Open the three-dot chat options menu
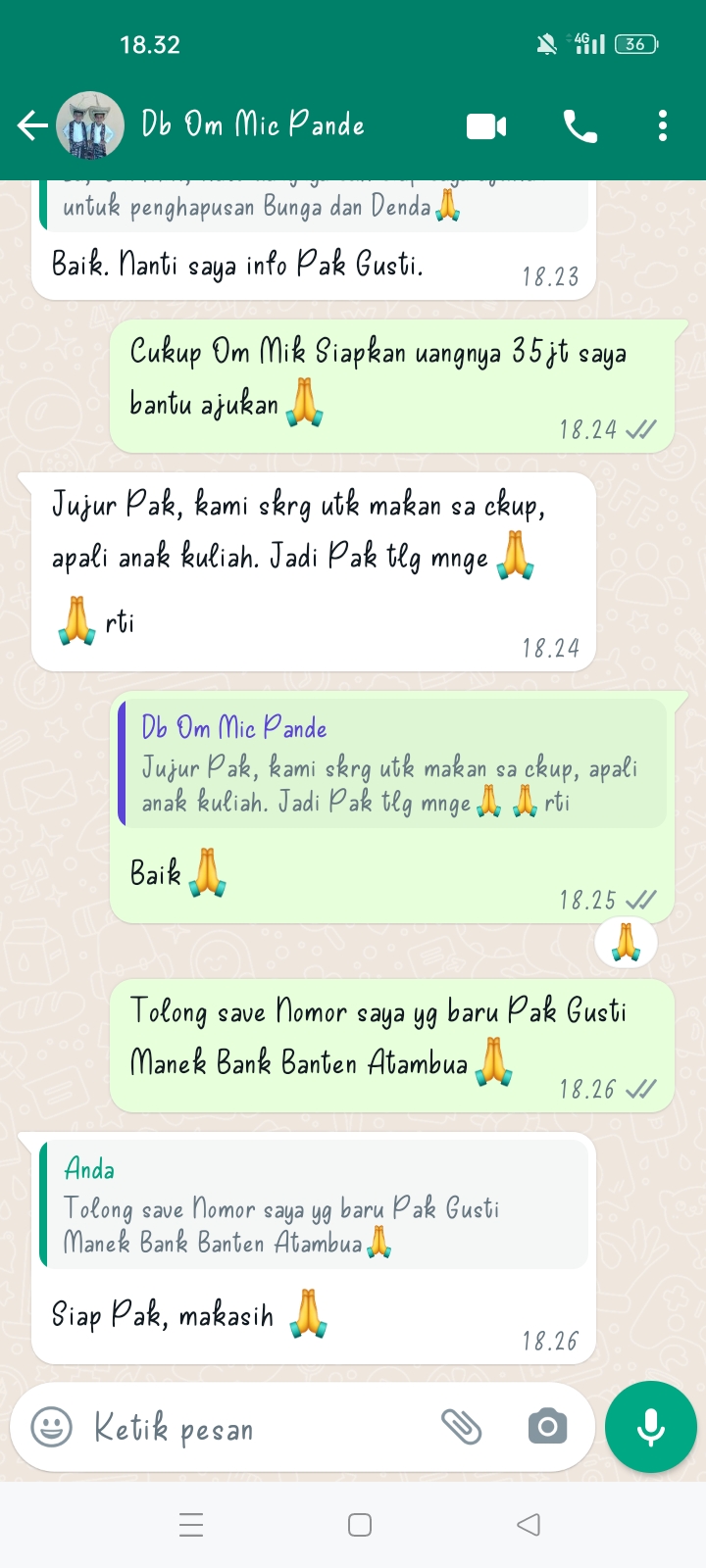Viewport: 706px width, 1568px height. click(x=662, y=125)
